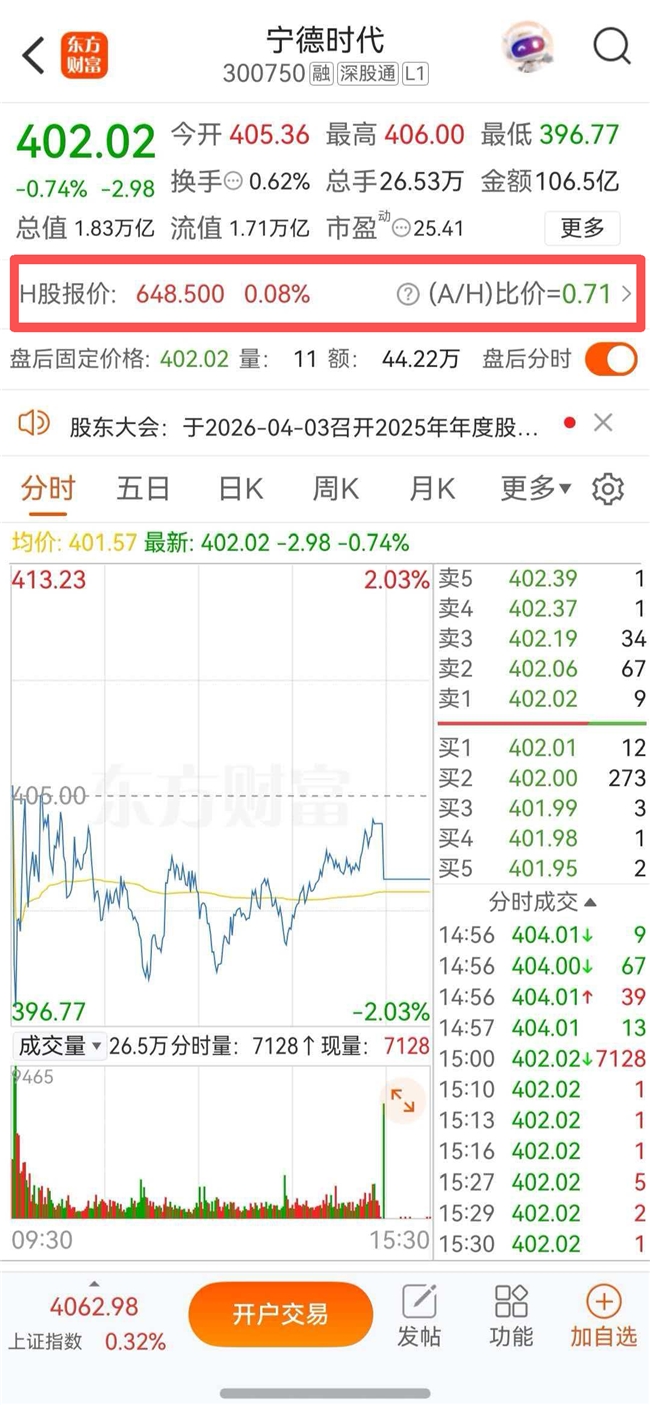Switch to 月K chart tab

coord(431,489)
